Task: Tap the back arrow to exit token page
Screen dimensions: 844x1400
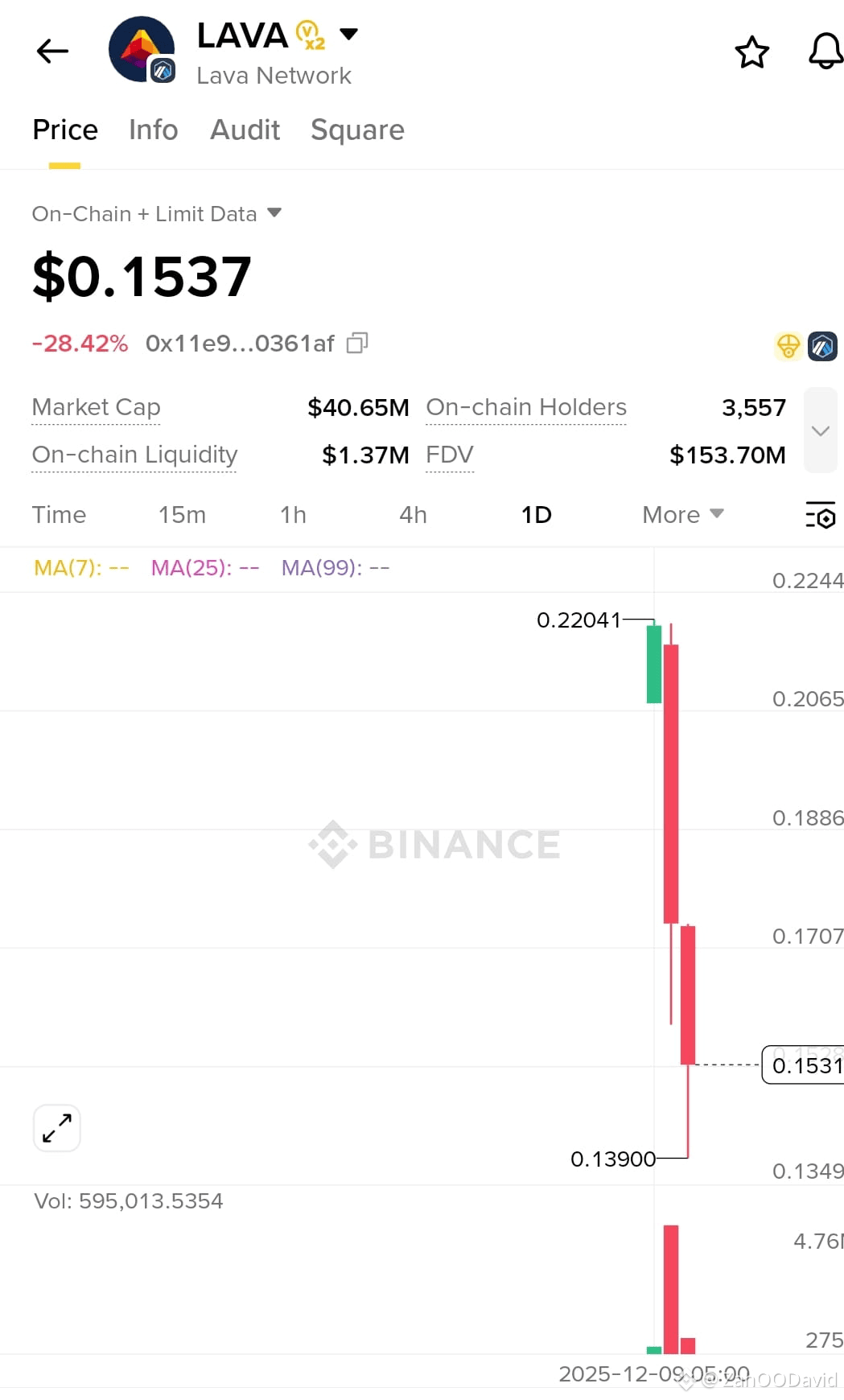Action: point(51,51)
